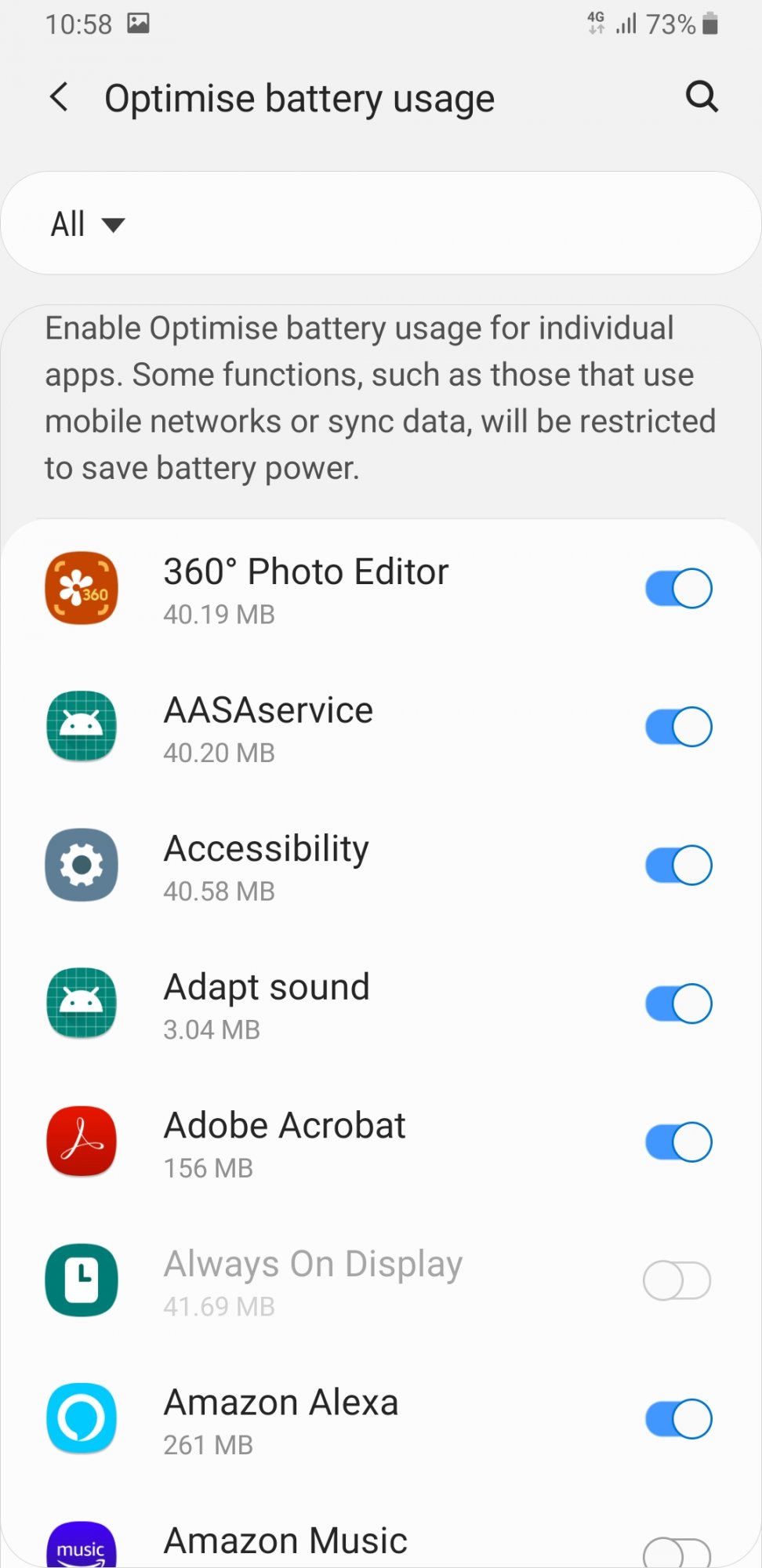
Task: Toggle the Adobe Acrobat switch
Action: (678, 1142)
